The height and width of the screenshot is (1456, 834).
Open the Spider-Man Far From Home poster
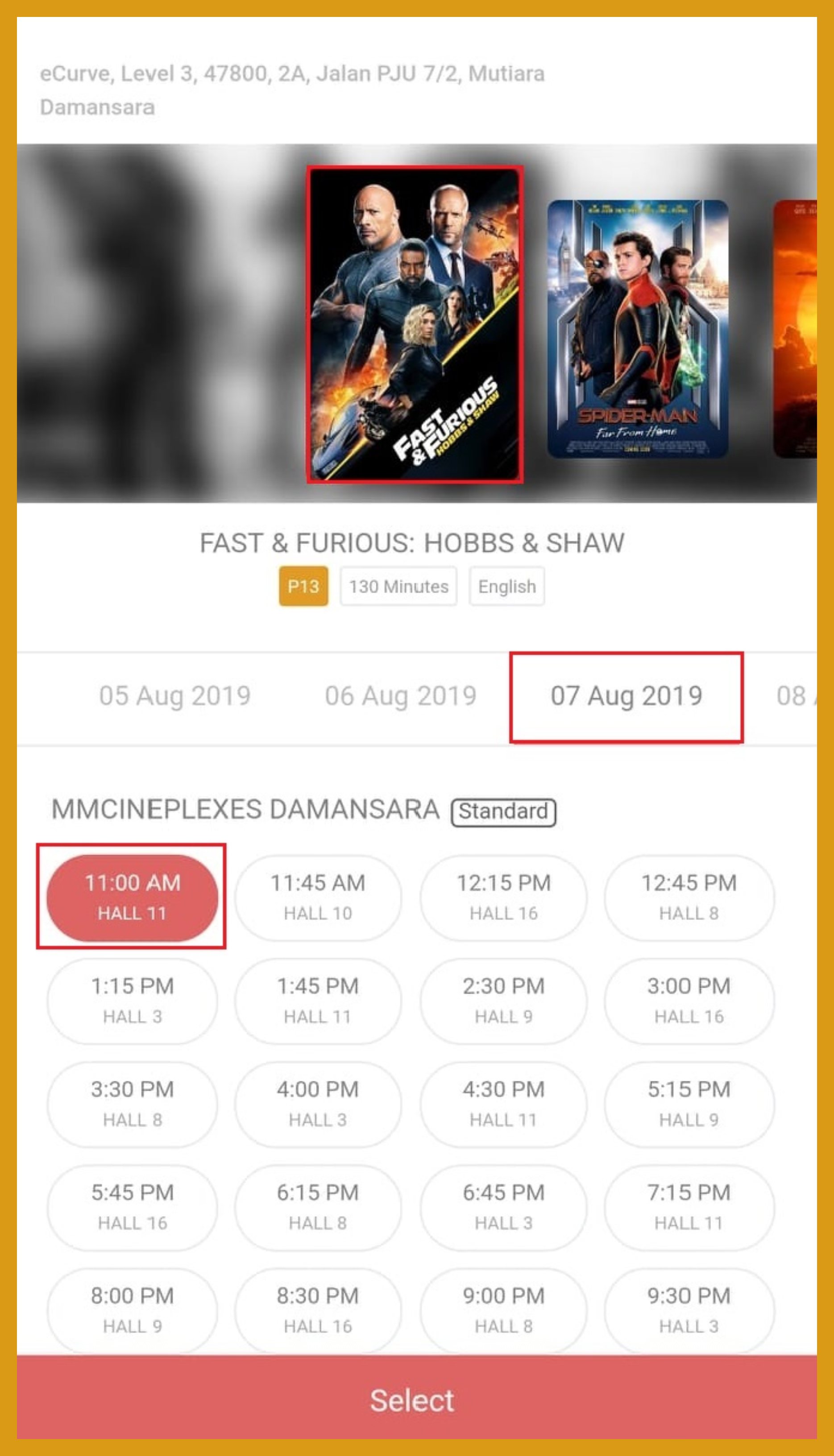638,328
